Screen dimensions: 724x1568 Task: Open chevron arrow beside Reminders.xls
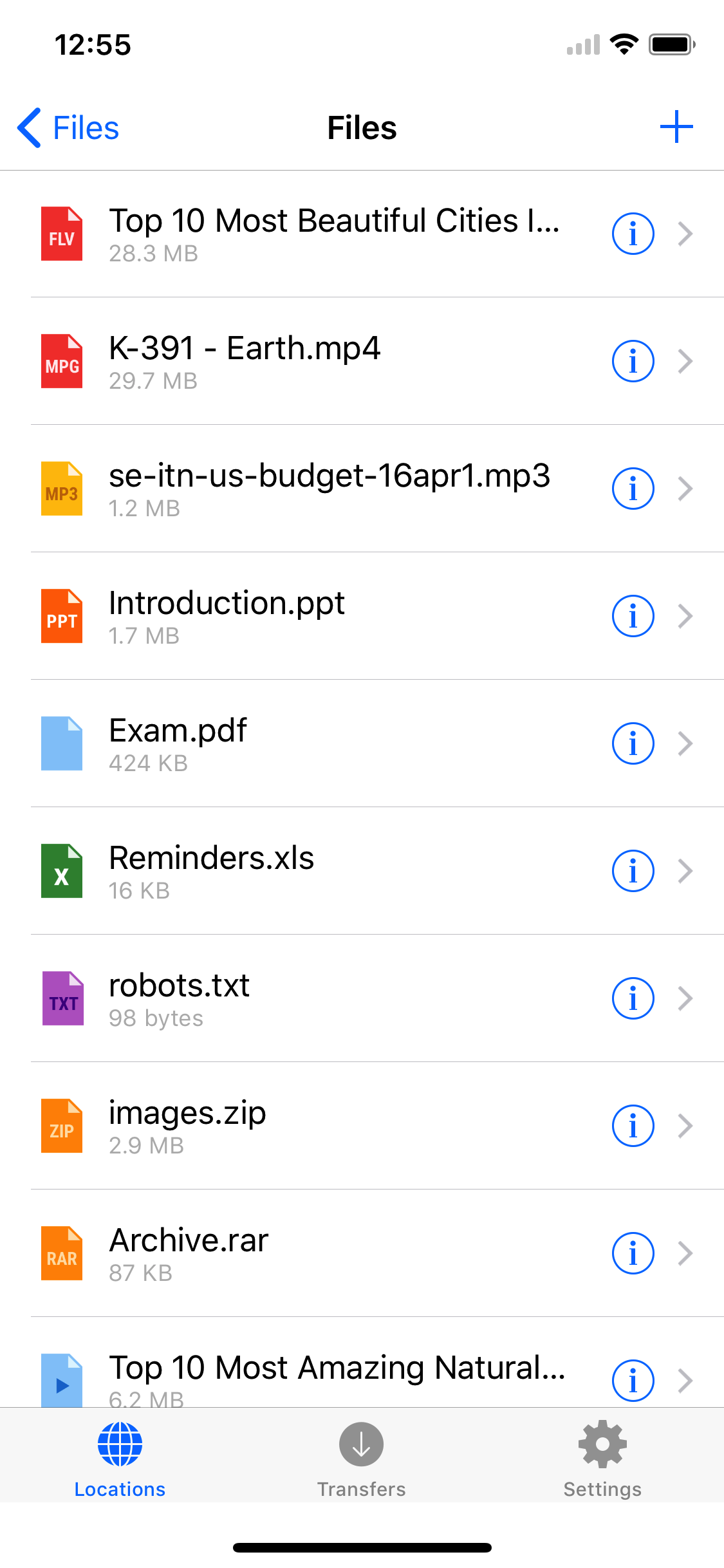tap(685, 871)
